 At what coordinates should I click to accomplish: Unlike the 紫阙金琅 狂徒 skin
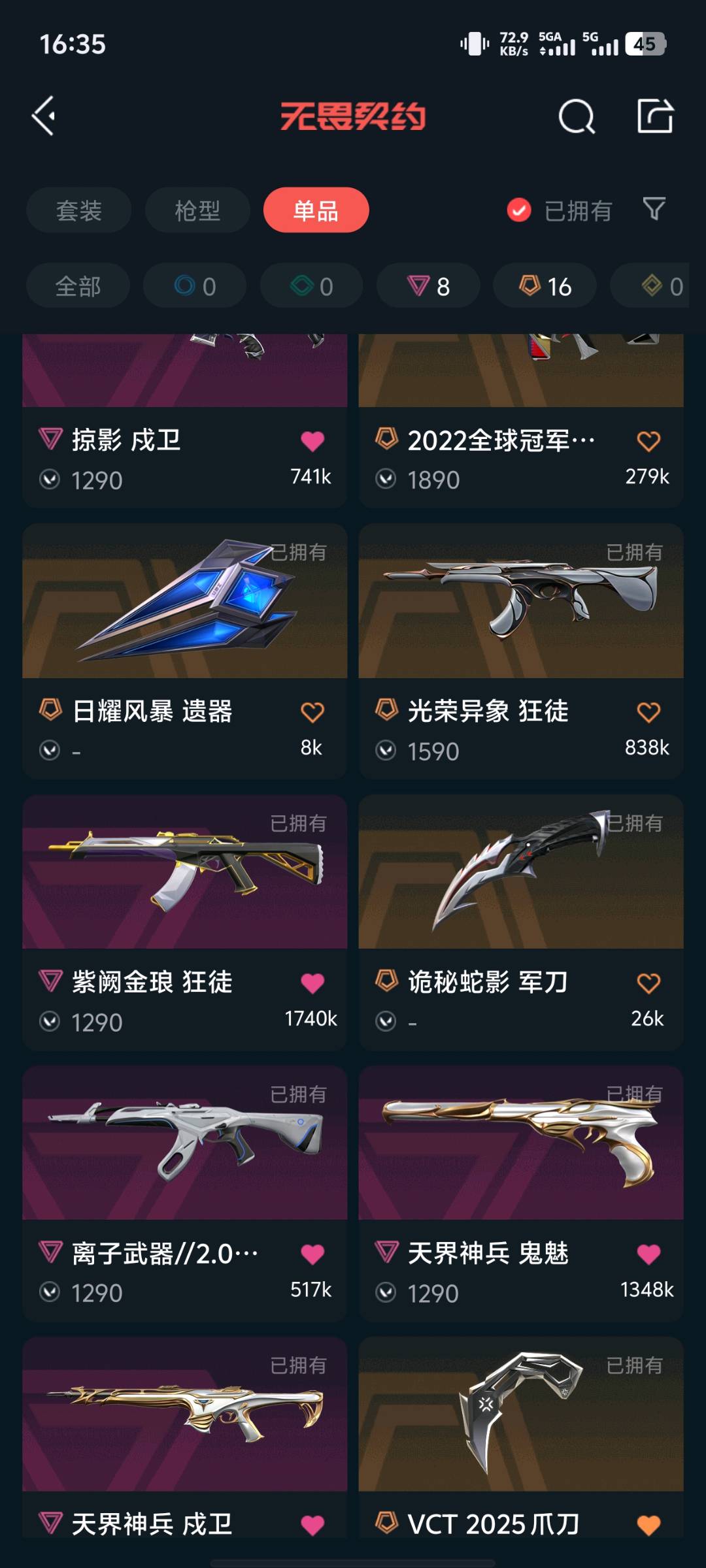(312, 983)
